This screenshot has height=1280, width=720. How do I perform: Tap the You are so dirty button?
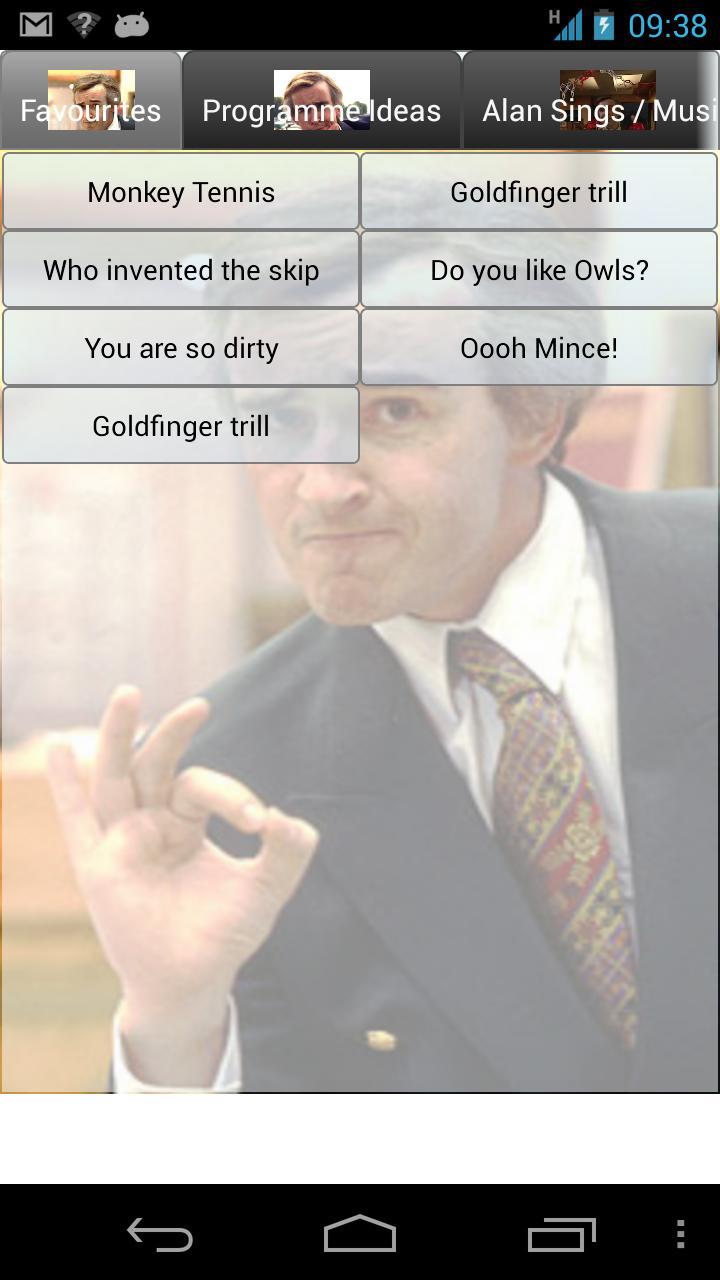(x=181, y=348)
